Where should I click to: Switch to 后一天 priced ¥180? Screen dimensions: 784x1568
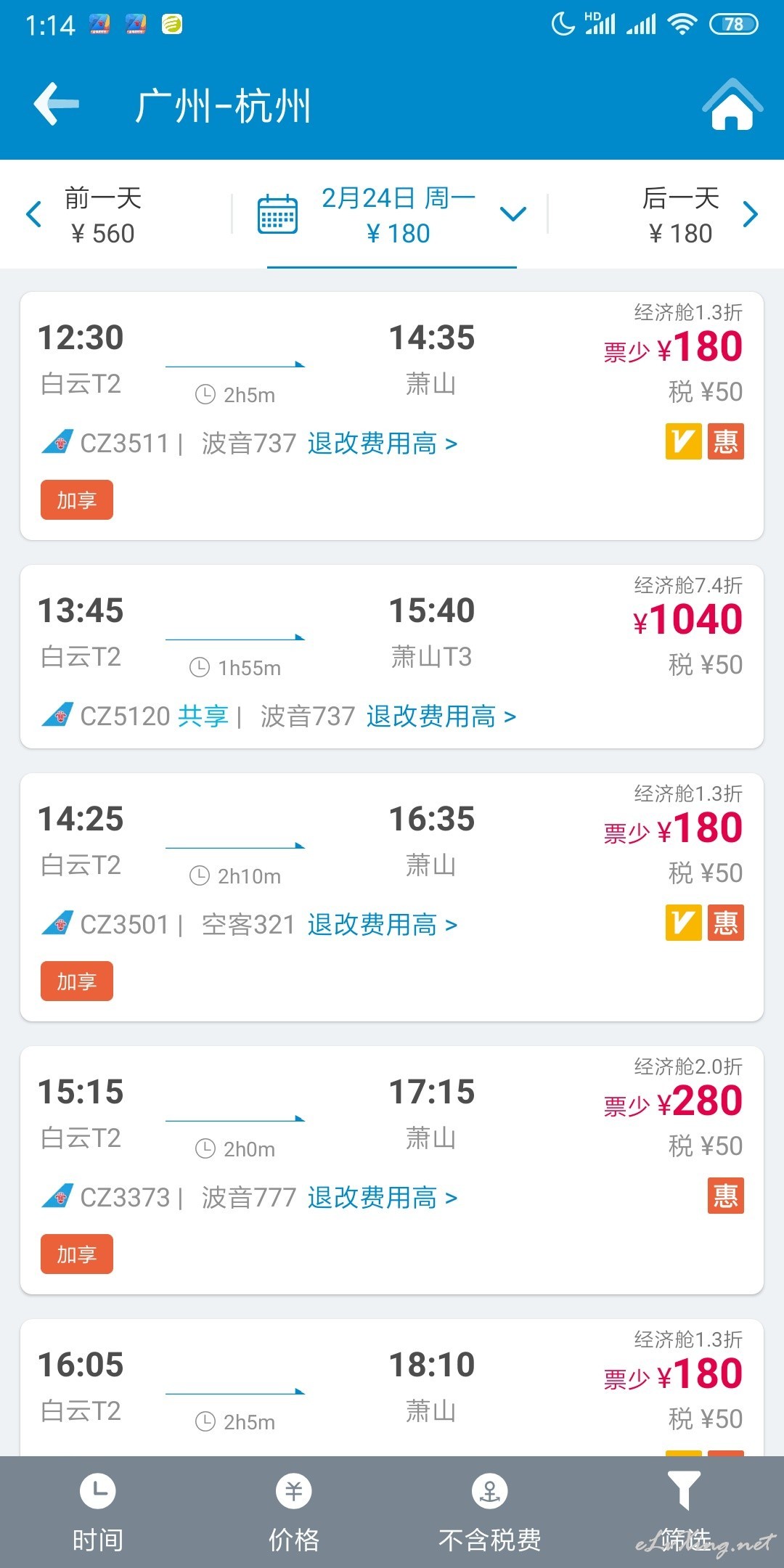click(697, 216)
